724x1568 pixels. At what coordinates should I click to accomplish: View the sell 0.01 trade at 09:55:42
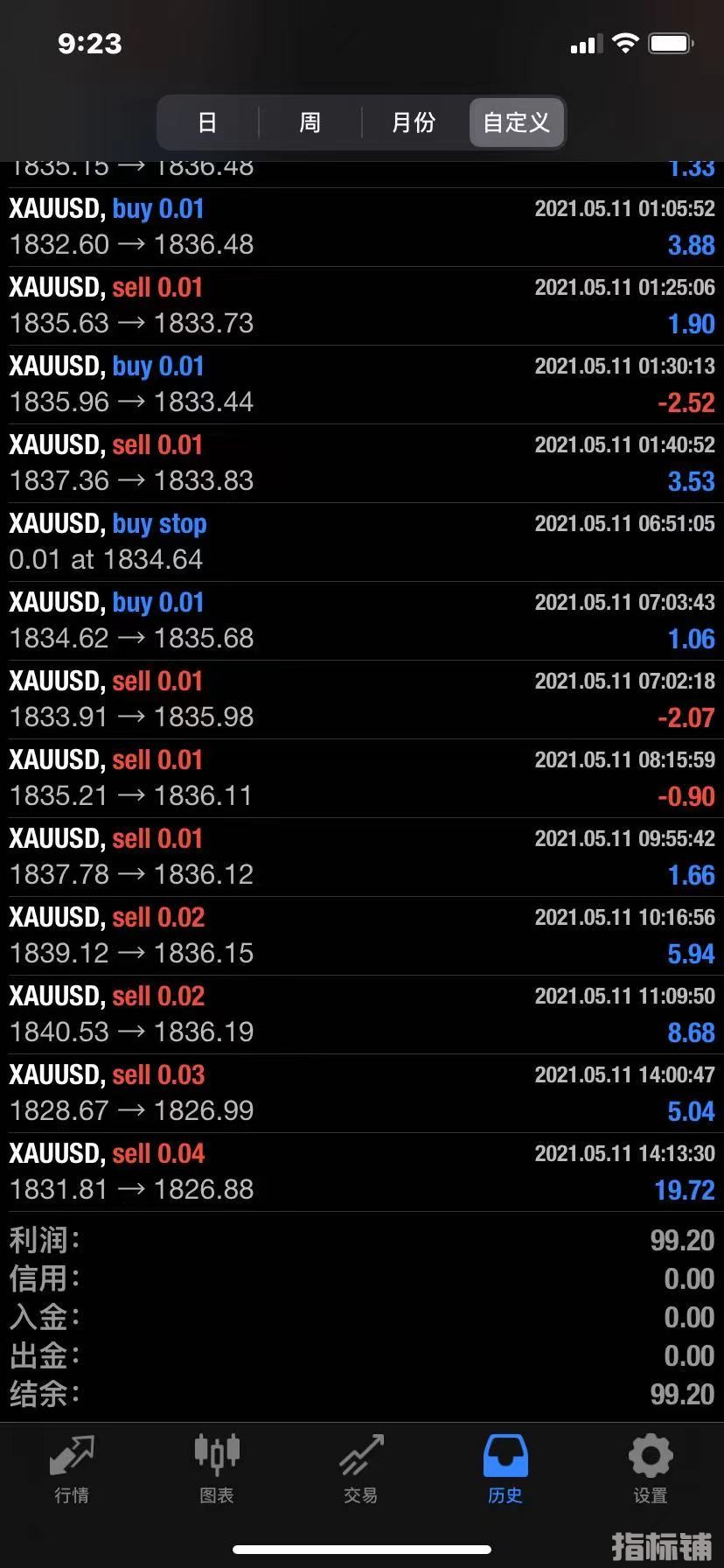tap(362, 857)
